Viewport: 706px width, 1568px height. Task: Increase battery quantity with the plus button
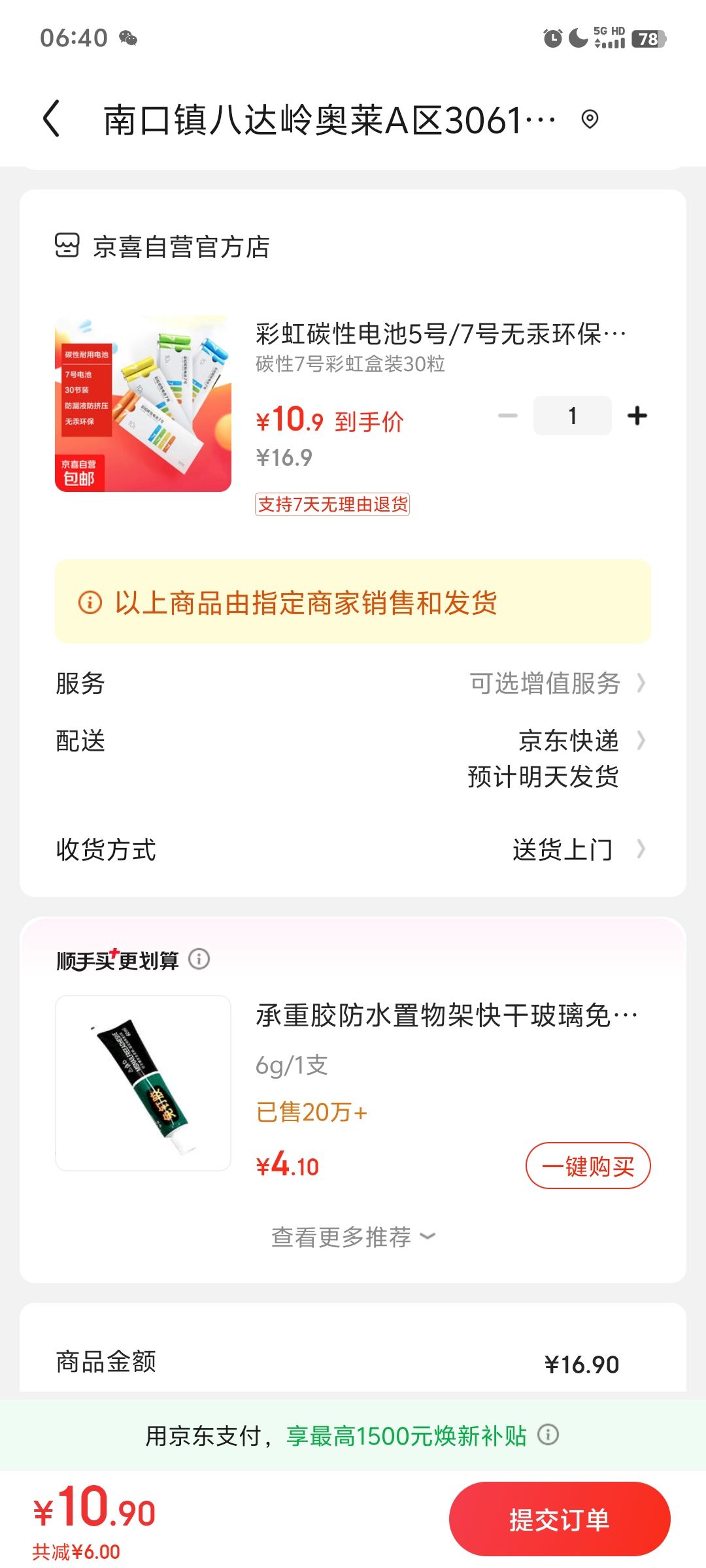tap(637, 416)
